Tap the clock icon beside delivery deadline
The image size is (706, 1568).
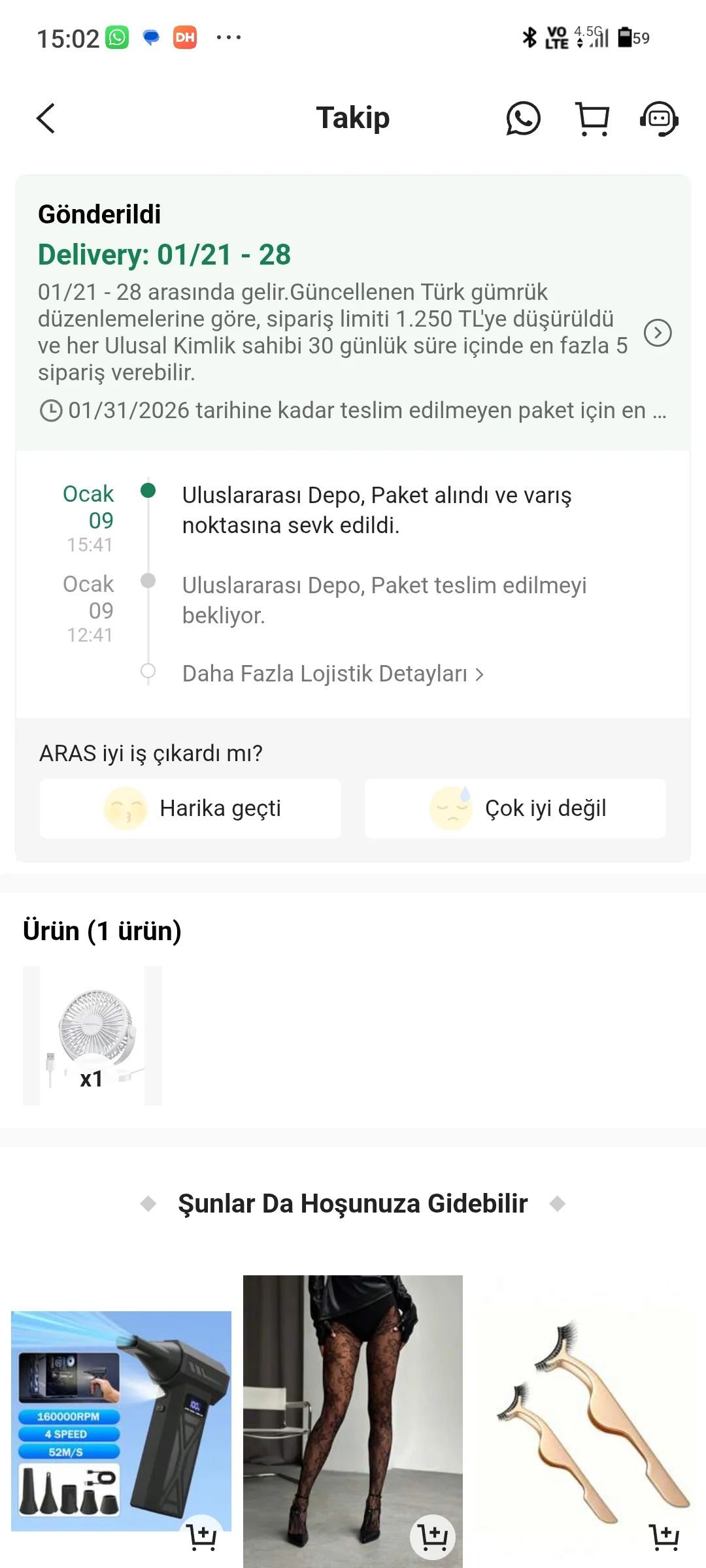point(49,410)
